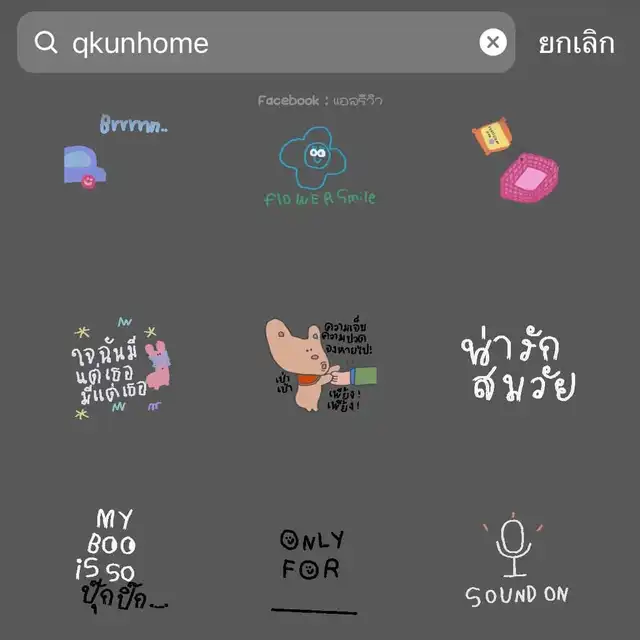Add the ONLY FOR sticker
Screen dimensions: 640x640
[x=313, y=565]
